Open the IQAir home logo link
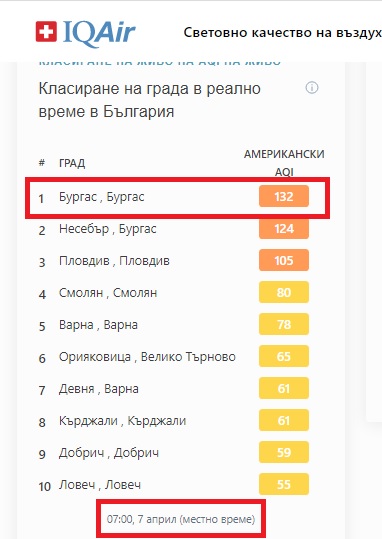 (x=86, y=33)
